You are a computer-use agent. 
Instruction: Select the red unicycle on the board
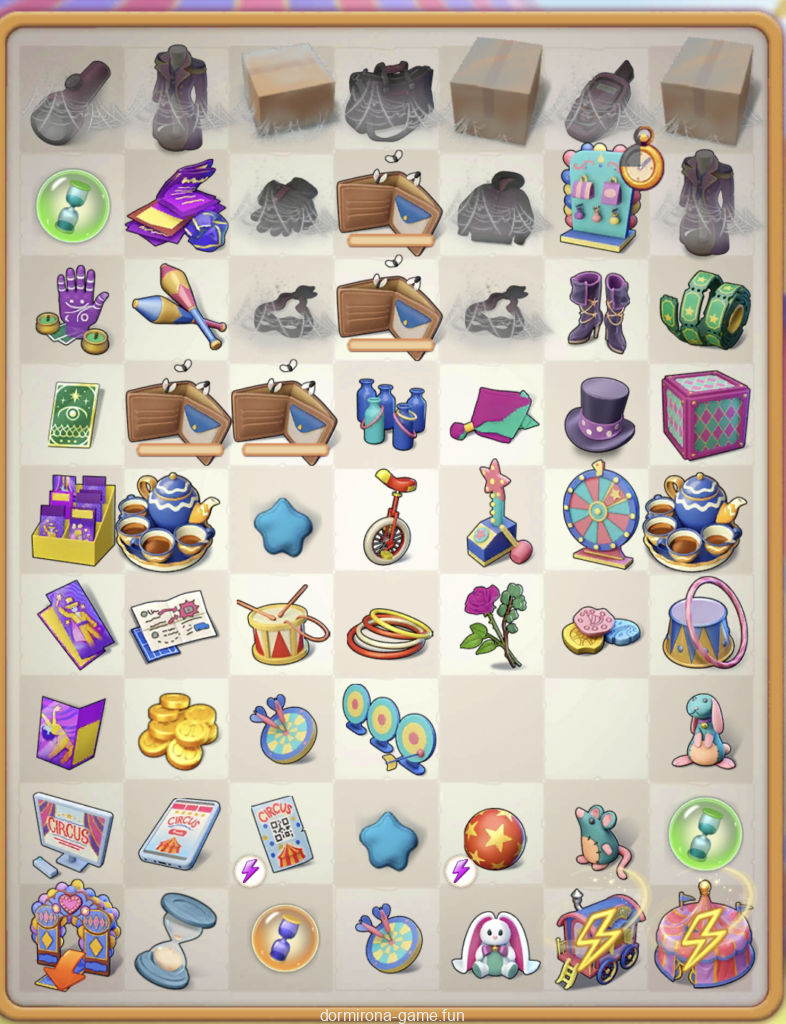pyautogui.click(x=388, y=518)
